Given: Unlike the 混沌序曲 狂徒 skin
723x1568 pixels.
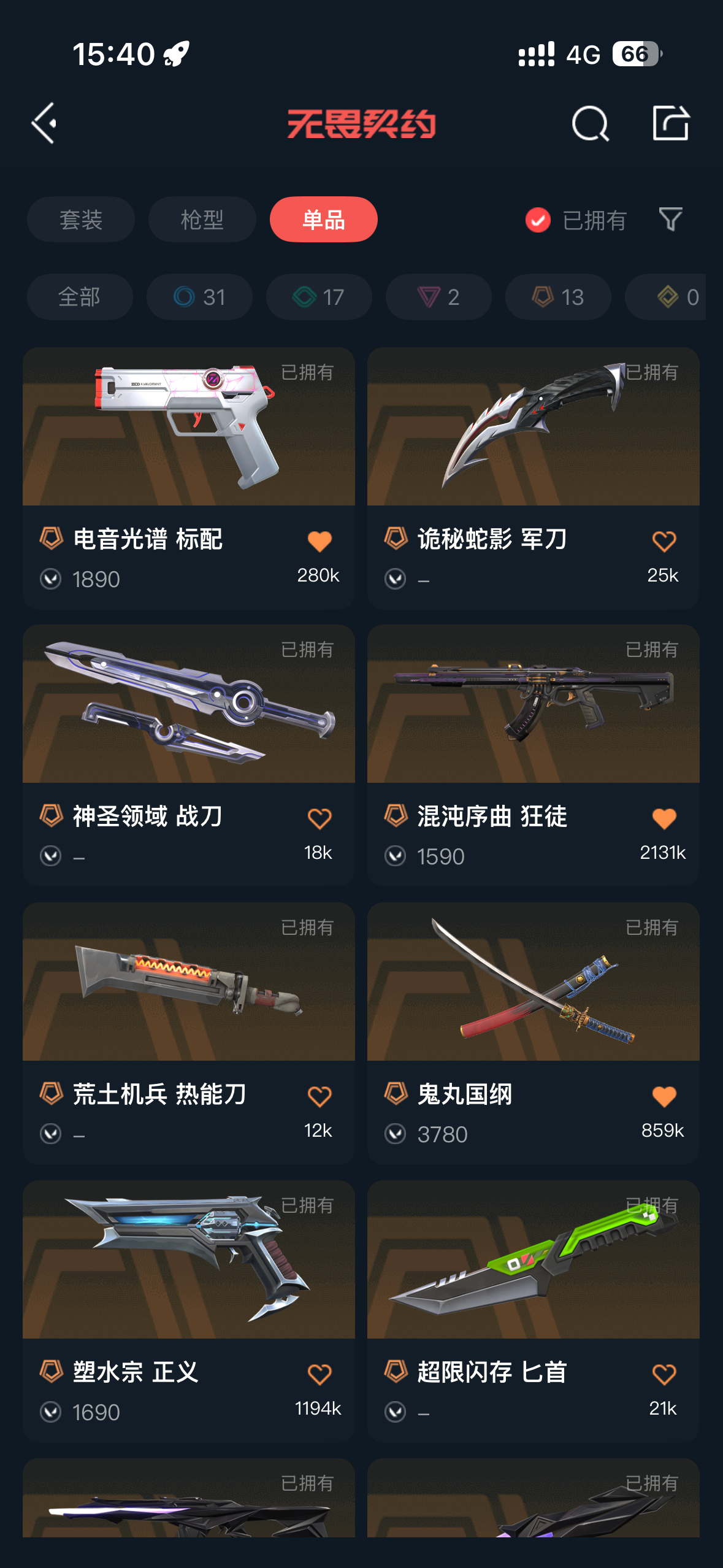Looking at the screenshot, I should click(664, 819).
